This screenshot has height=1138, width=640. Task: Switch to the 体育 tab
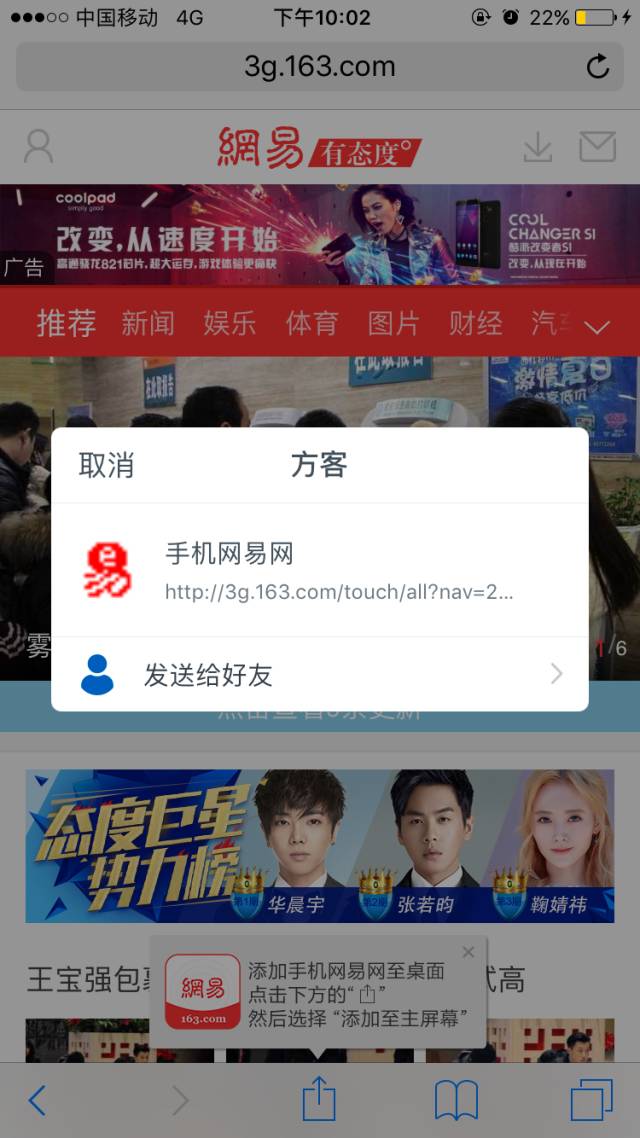(x=312, y=324)
